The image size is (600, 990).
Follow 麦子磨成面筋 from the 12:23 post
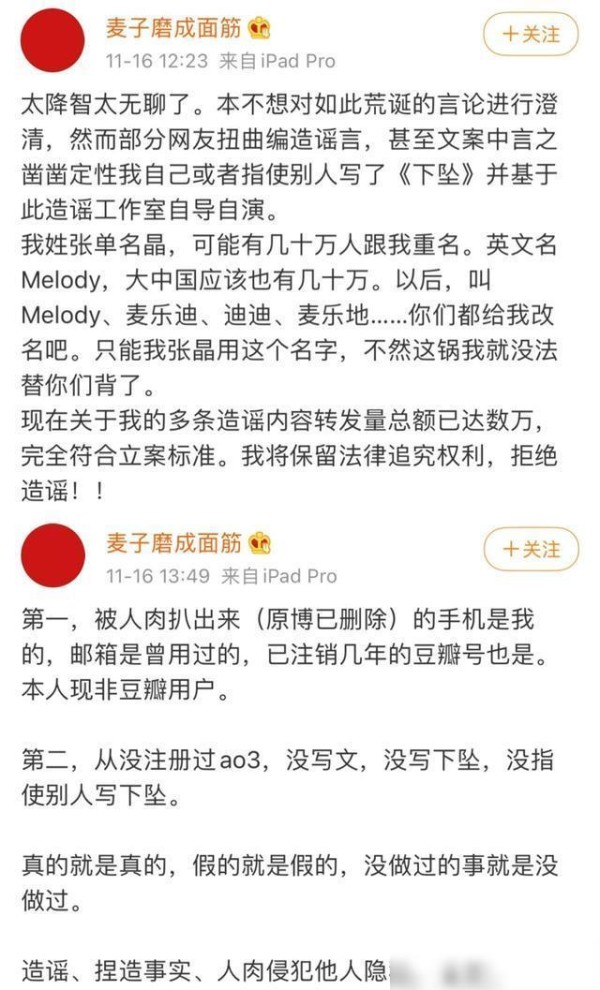coord(531,34)
